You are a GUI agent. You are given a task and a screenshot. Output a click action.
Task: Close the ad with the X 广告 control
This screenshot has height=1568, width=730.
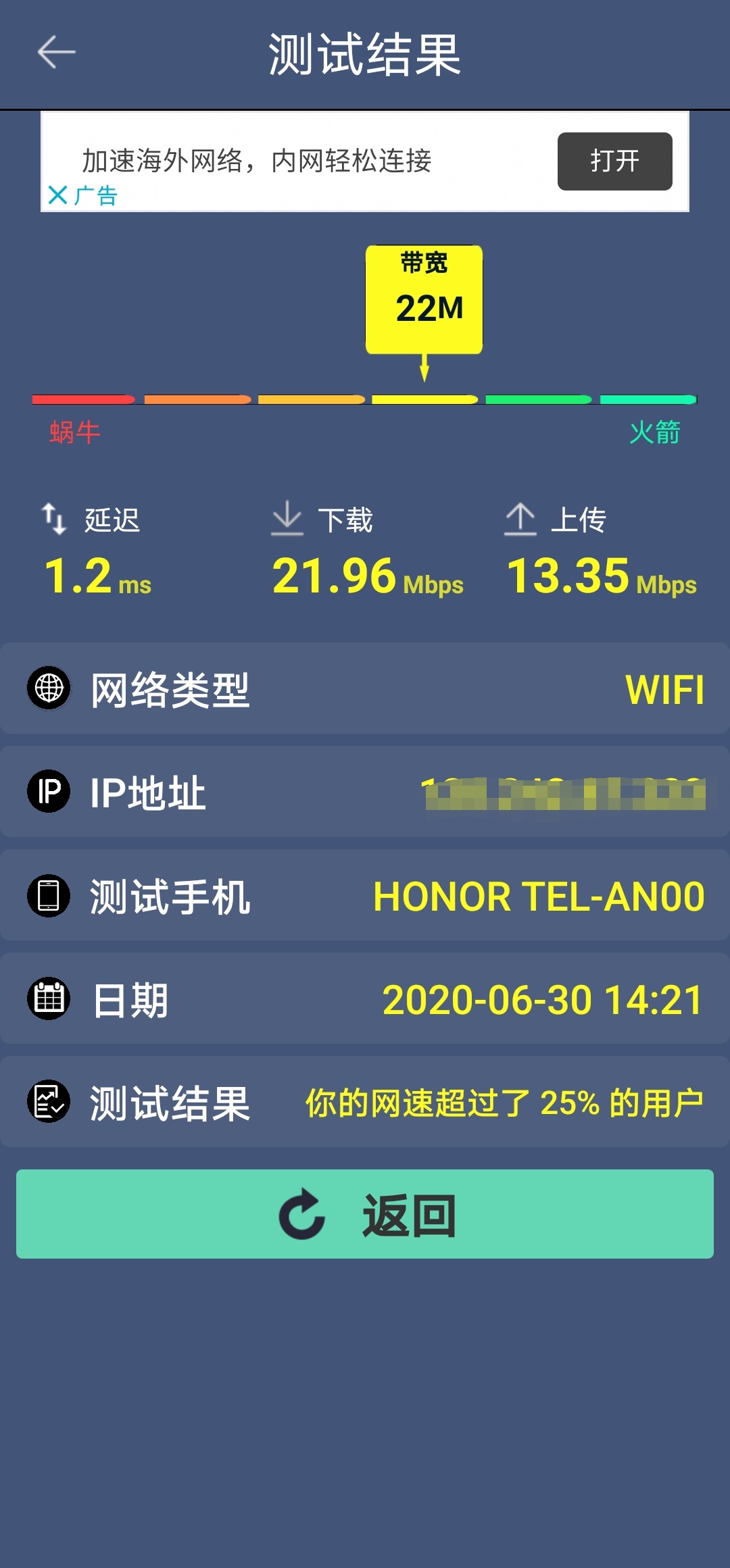pos(81,197)
